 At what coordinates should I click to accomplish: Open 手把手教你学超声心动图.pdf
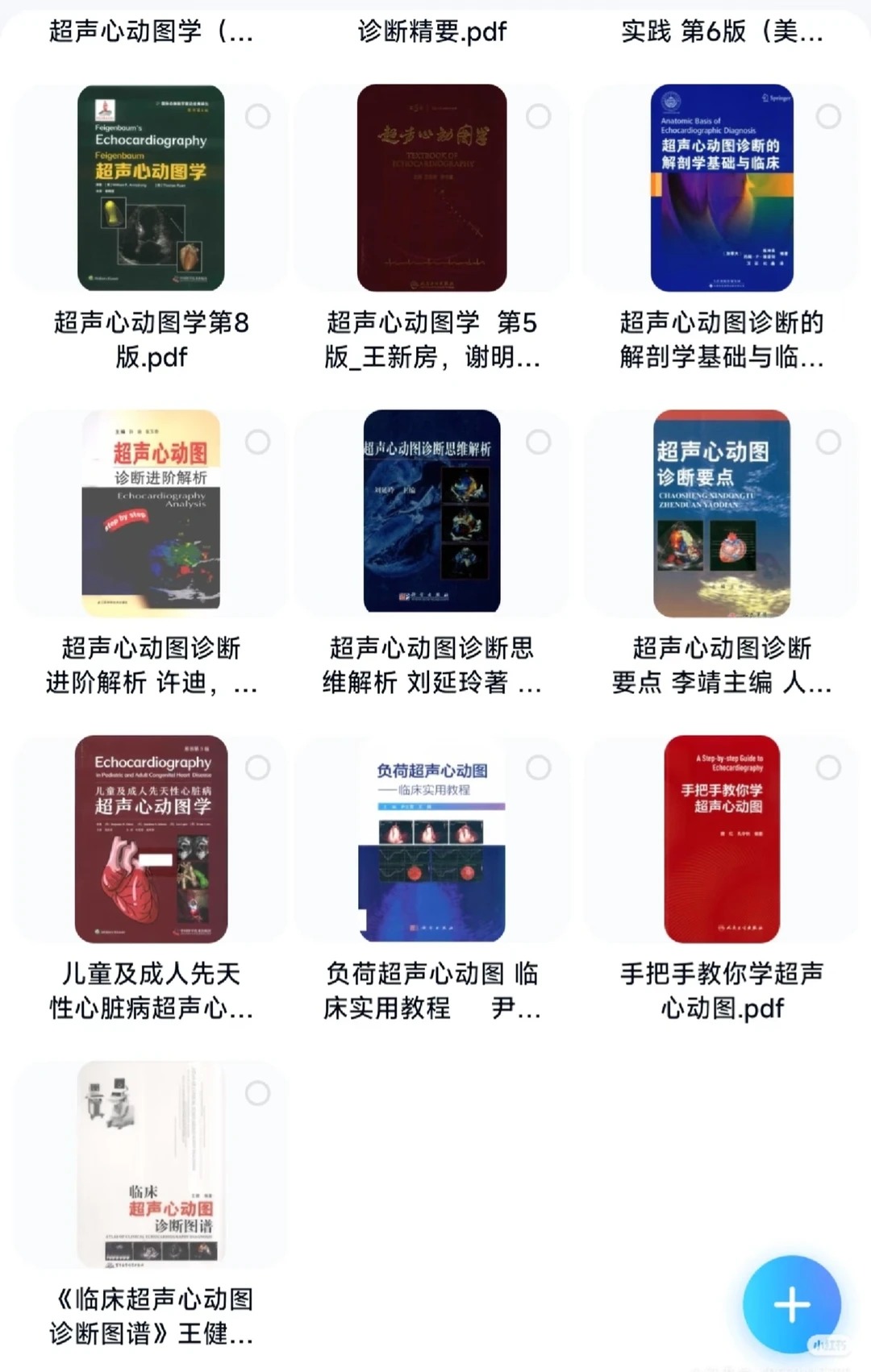(722, 838)
